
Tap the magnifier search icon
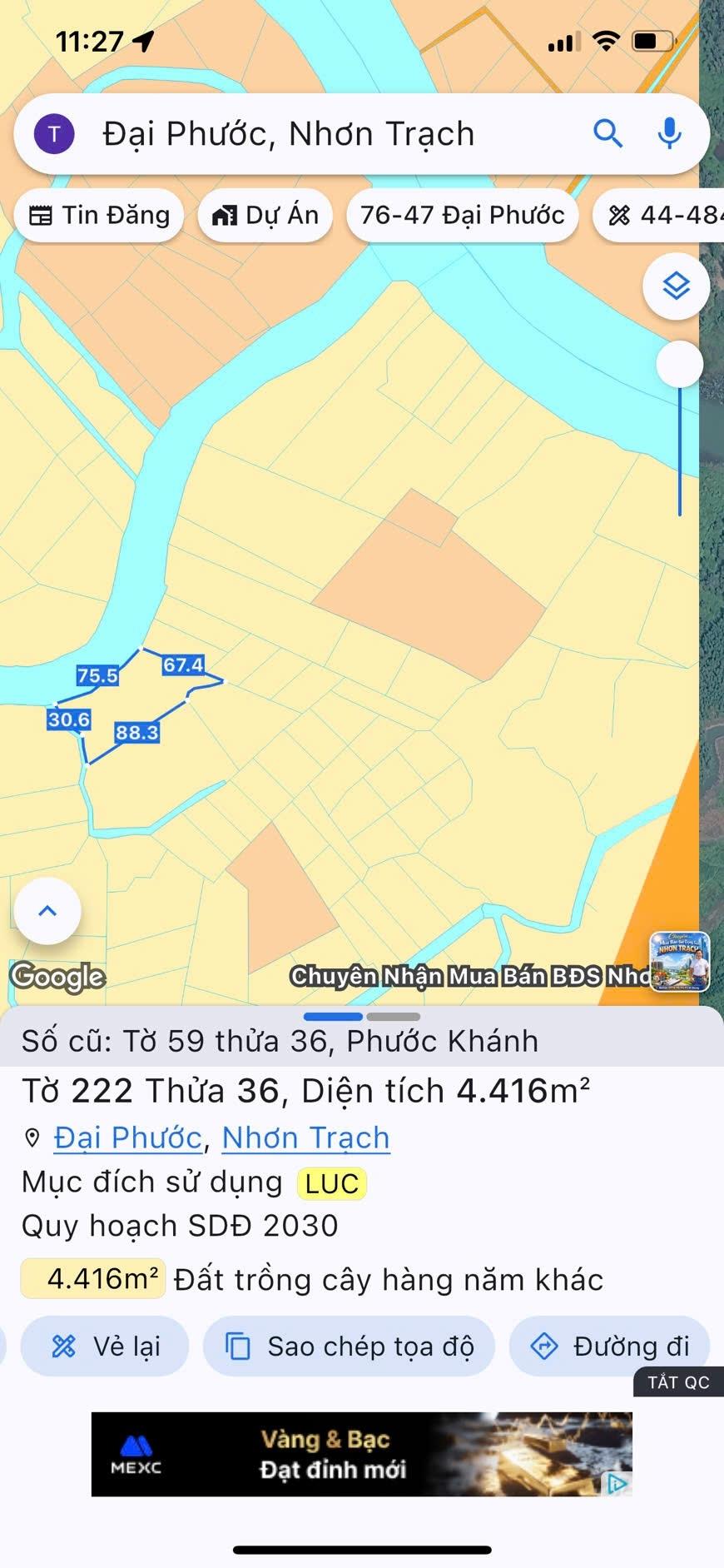click(x=607, y=133)
